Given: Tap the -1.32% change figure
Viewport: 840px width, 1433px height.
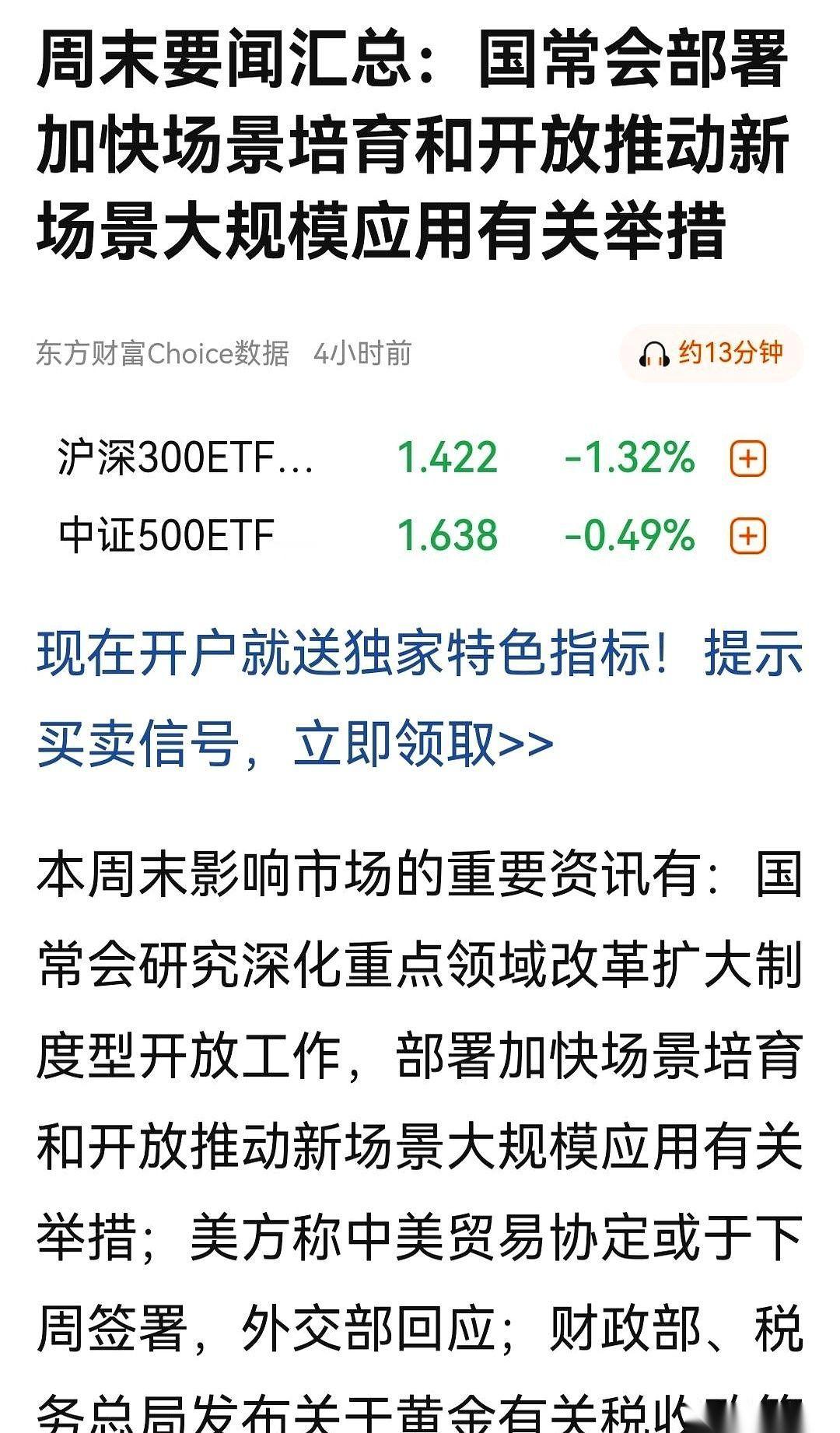Looking at the screenshot, I should pyautogui.click(x=628, y=460).
